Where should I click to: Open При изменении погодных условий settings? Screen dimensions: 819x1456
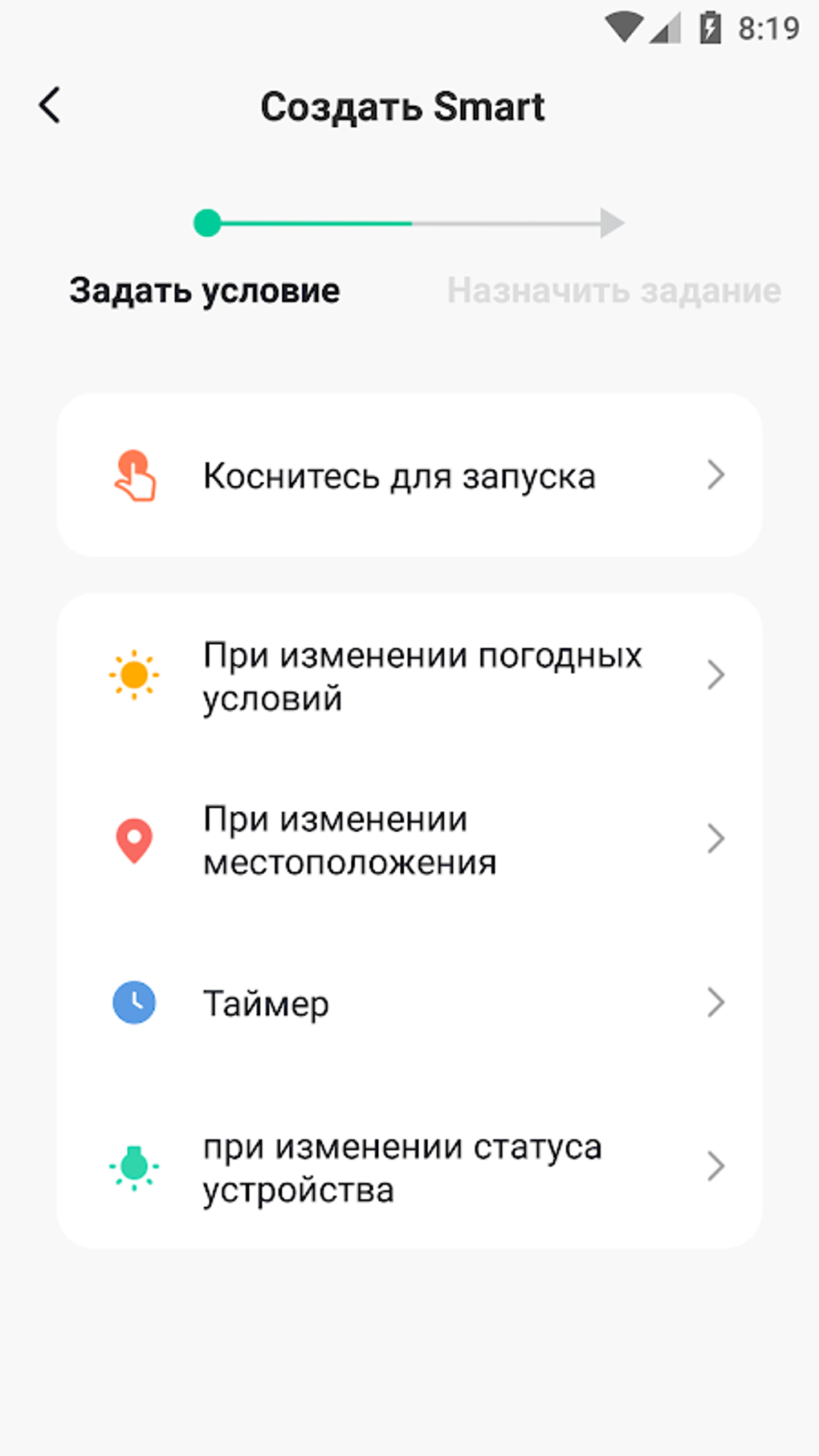[x=409, y=675]
